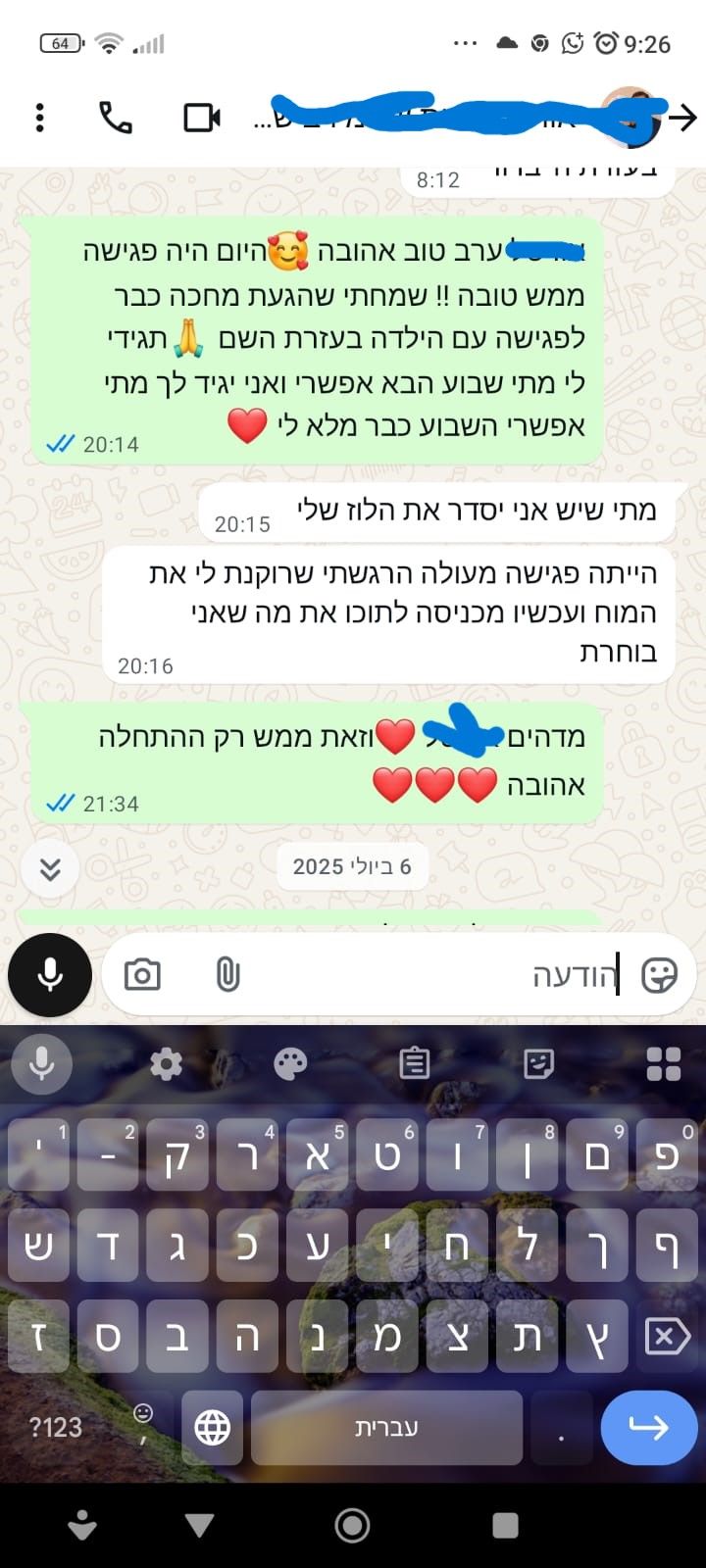Open the keyboard theme palette
Viewport: 706px width, 1568px height.
point(290,1063)
